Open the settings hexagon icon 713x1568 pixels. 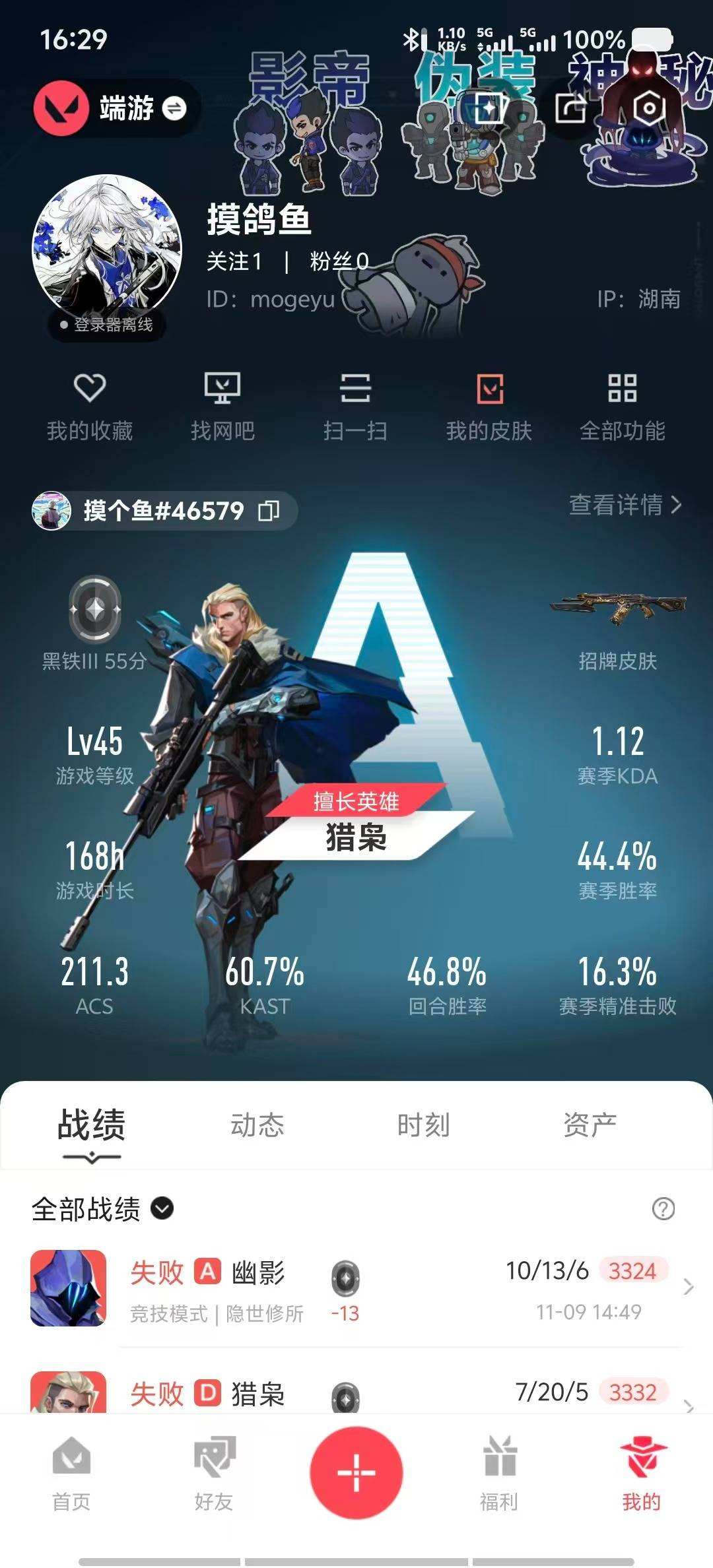pyautogui.click(x=649, y=108)
